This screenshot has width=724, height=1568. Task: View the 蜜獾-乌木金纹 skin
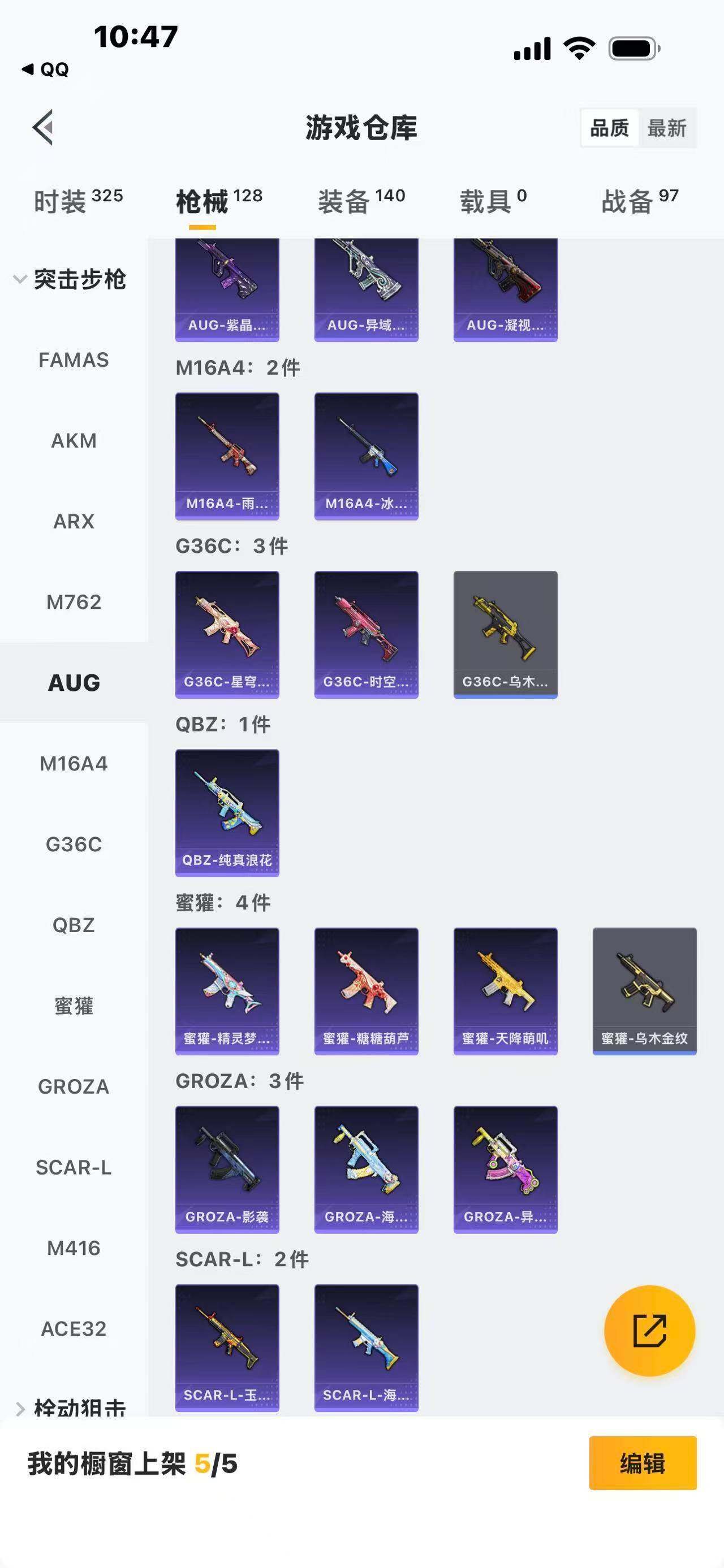[644, 991]
